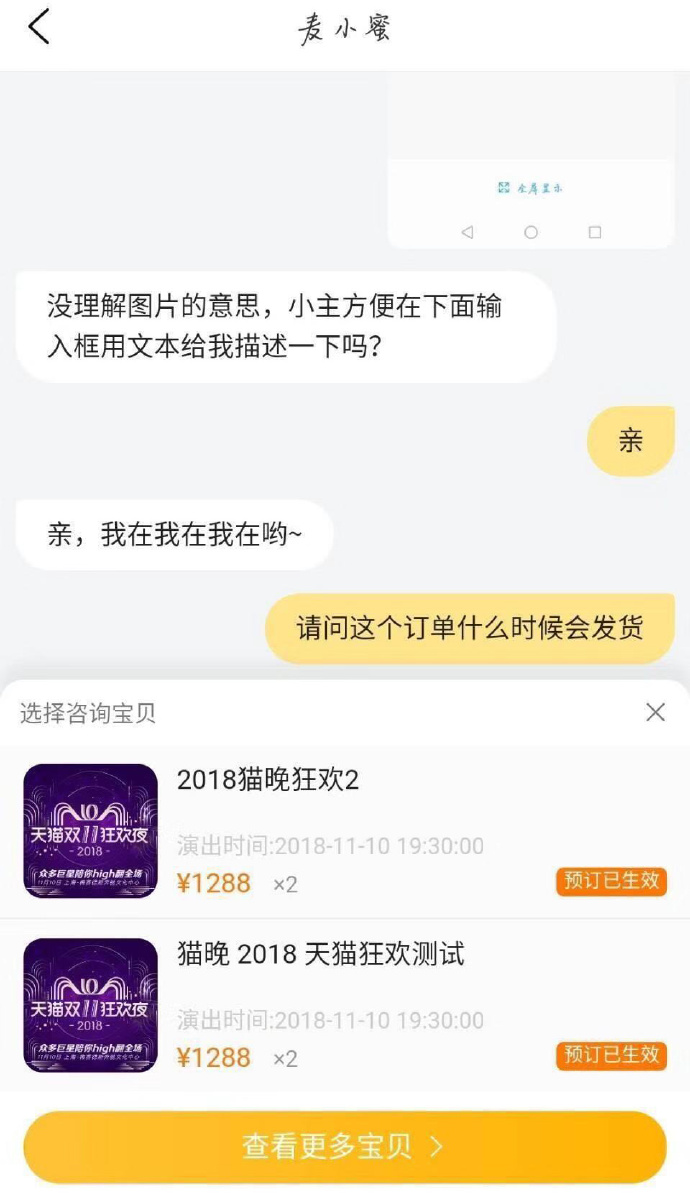690x1193 pixels.
Task: Close the 选择咨询宝贝 panel
Action: pos(655,712)
